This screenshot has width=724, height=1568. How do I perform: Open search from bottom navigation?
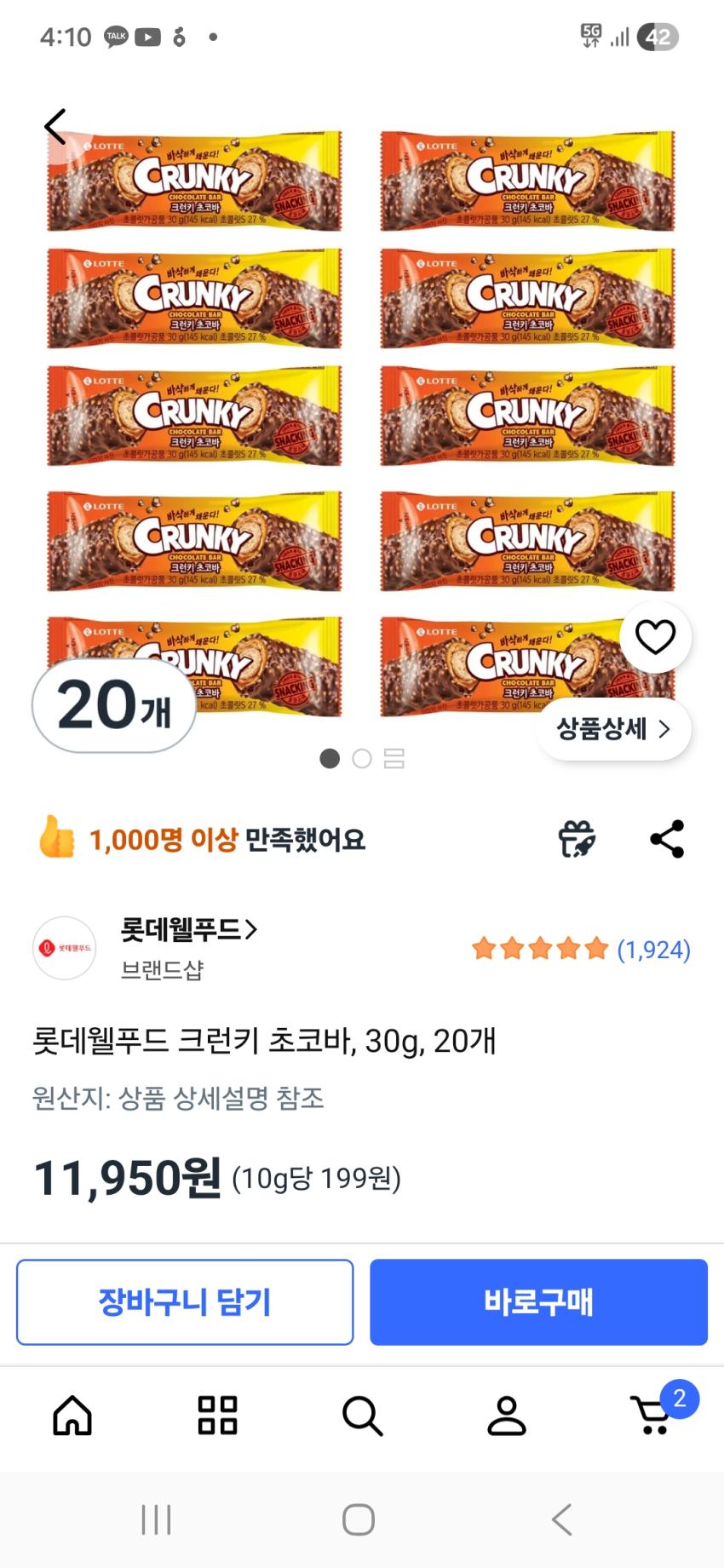tap(362, 1416)
